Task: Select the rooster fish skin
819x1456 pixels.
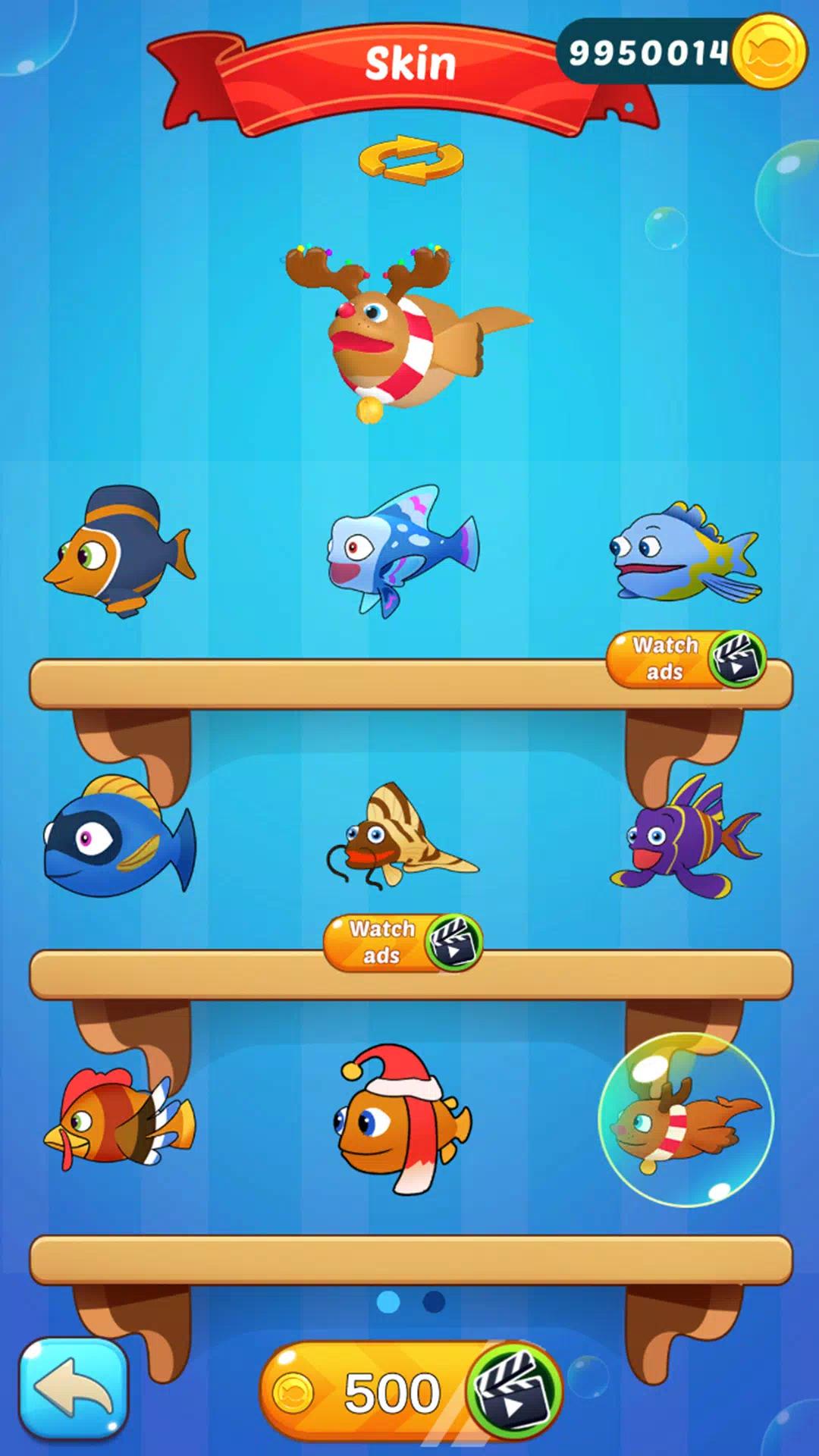Action: tap(119, 1119)
